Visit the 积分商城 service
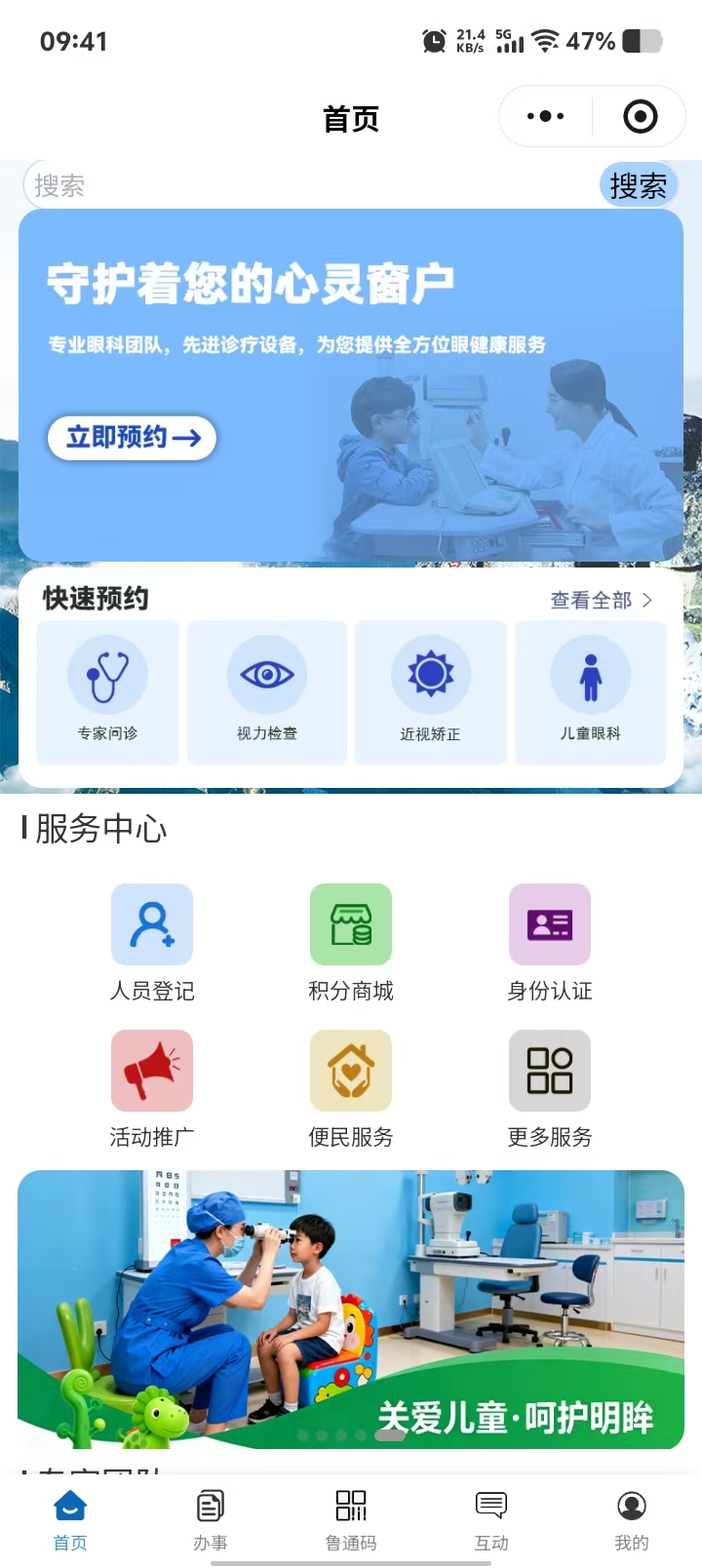The width and height of the screenshot is (702, 1568). point(351,943)
